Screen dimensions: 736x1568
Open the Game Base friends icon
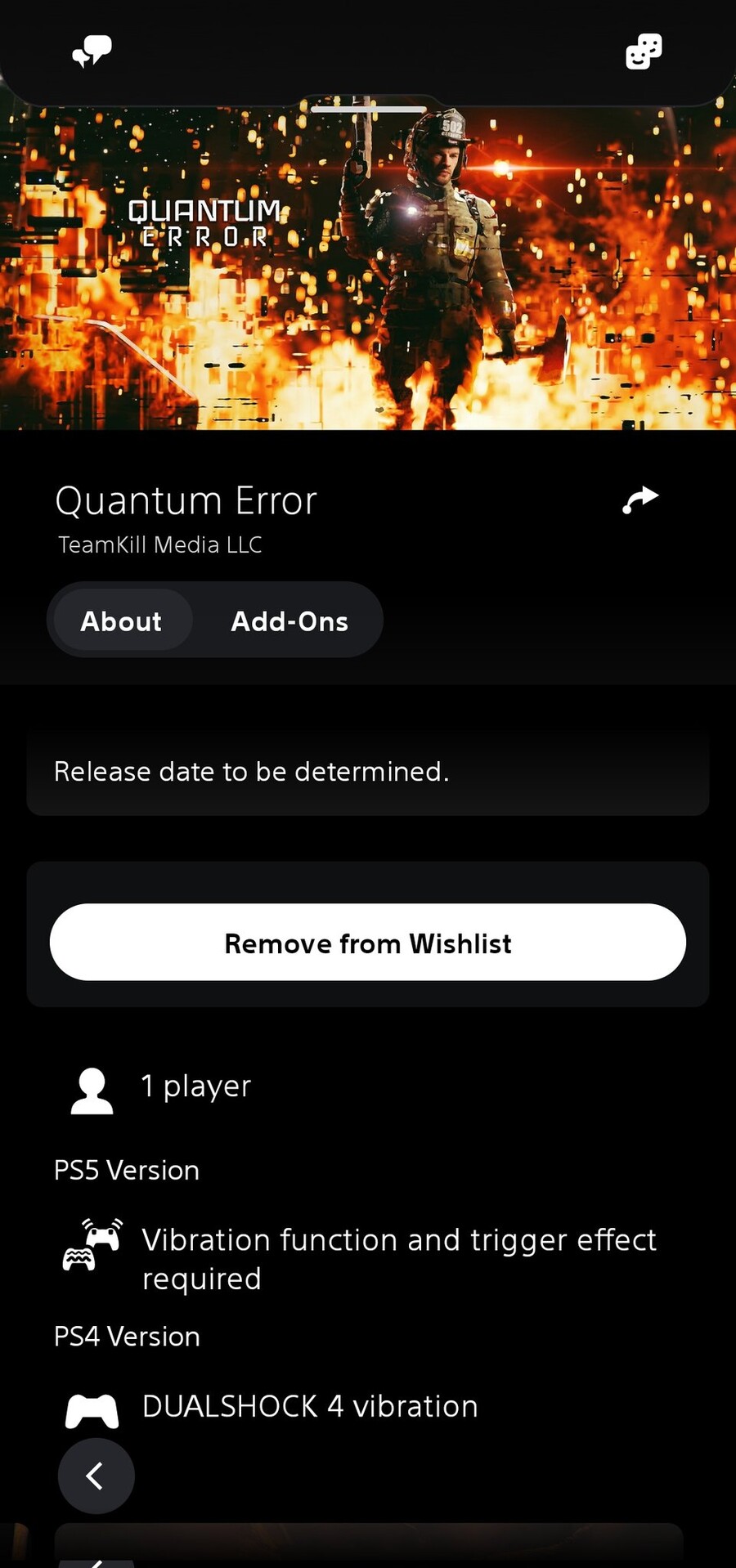pyautogui.click(x=644, y=52)
